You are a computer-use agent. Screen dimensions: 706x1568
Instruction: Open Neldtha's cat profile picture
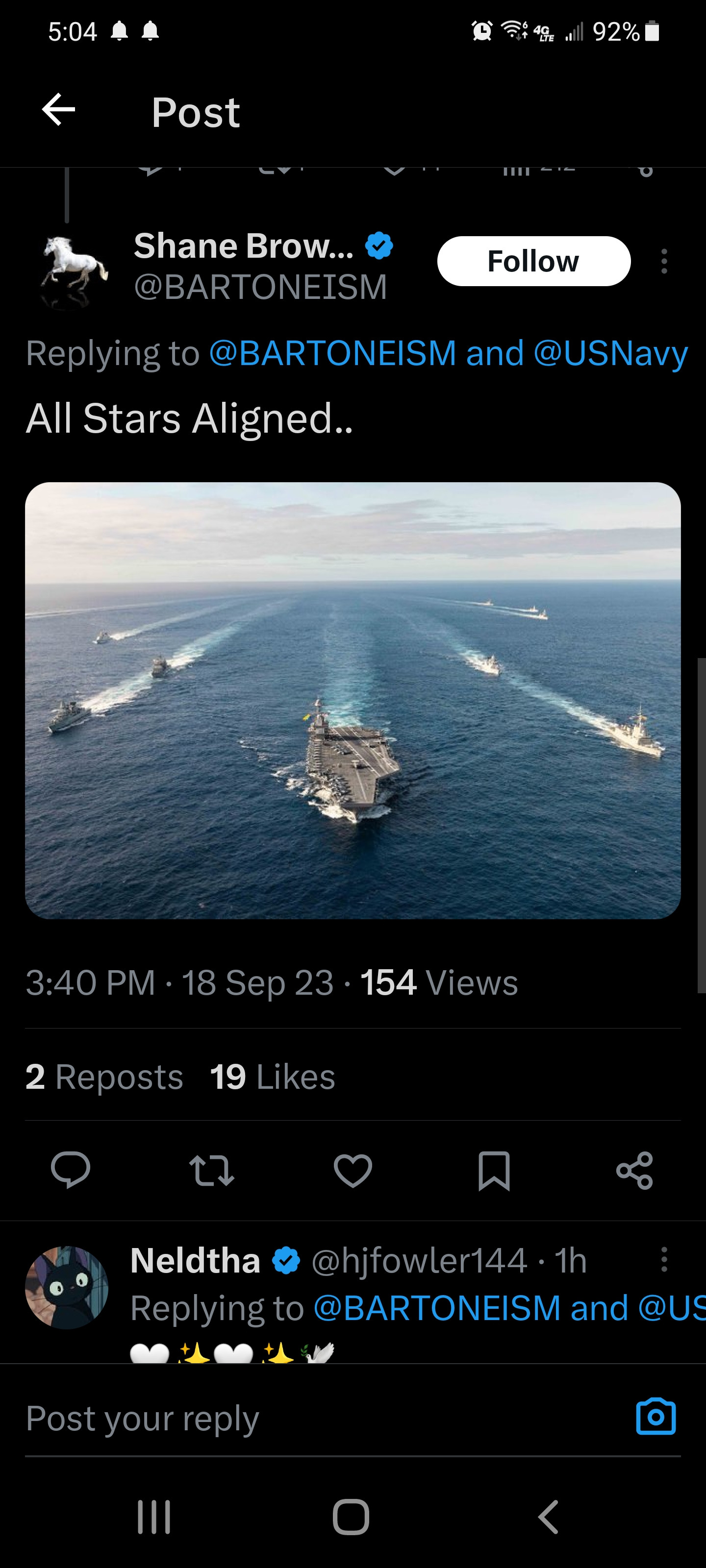click(66, 1287)
